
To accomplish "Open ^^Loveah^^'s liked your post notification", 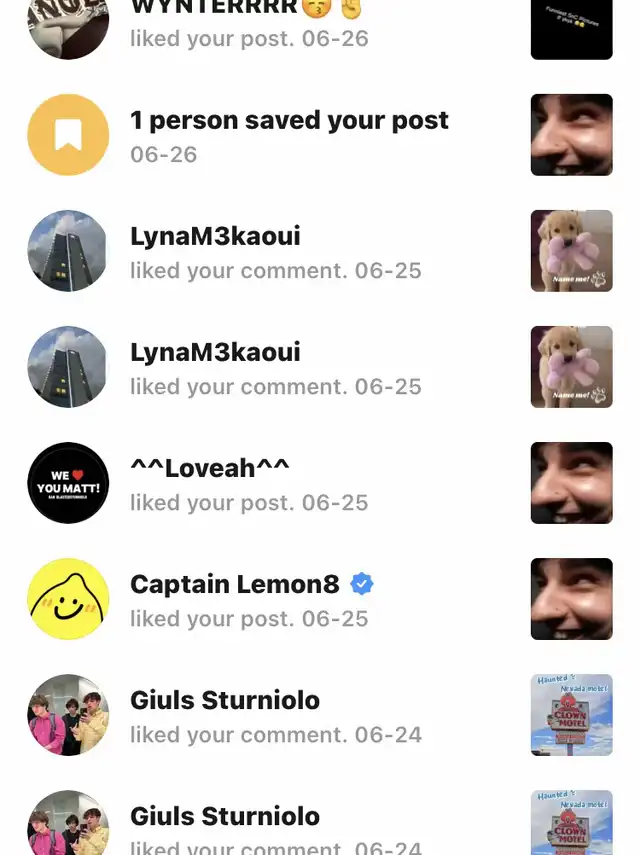I will (250, 484).
